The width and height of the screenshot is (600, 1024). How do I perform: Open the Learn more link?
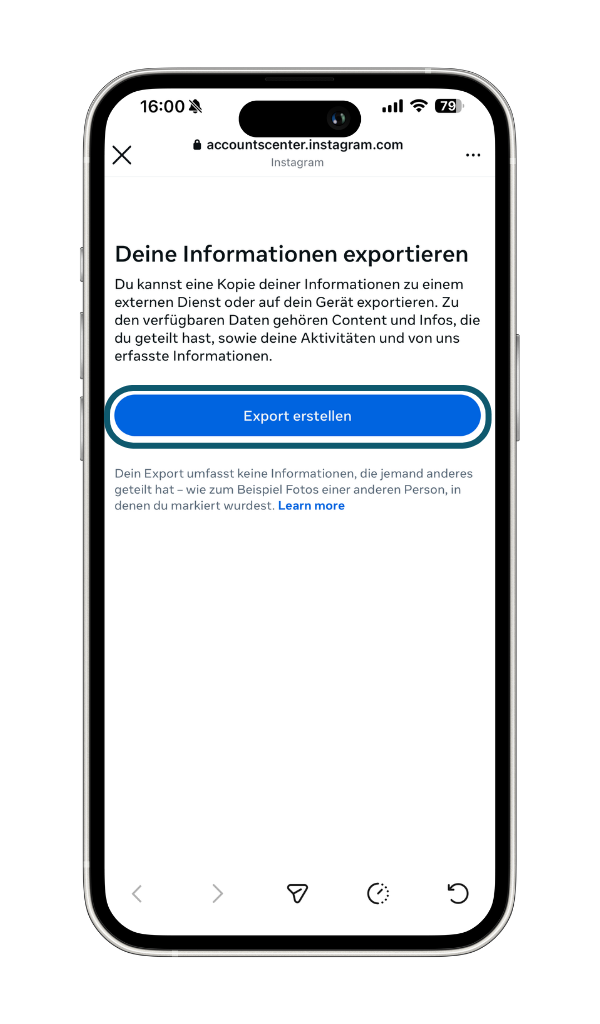click(x=311, y=506)
